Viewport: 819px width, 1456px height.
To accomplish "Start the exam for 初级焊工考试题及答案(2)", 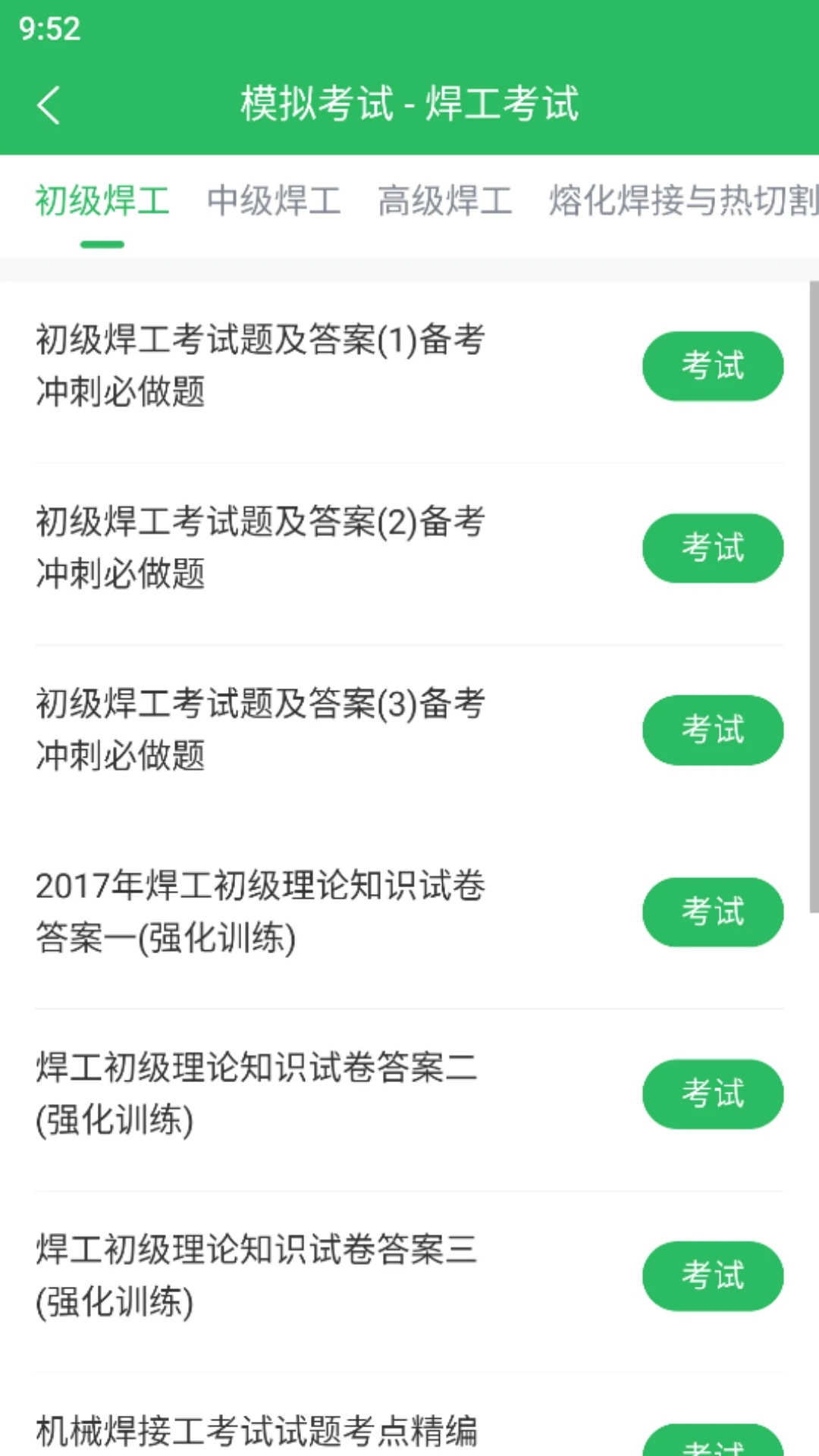I will [713, 548].
